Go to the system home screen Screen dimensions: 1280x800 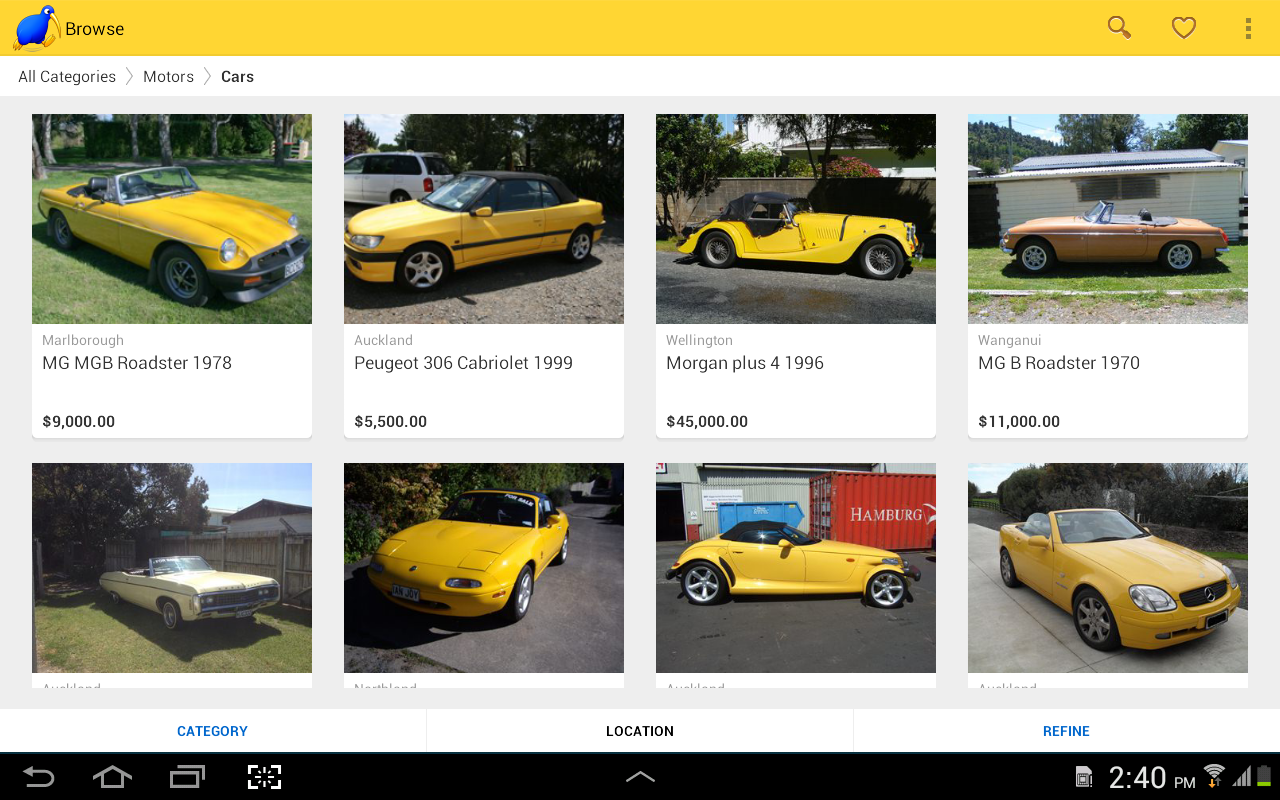(112, 777)
